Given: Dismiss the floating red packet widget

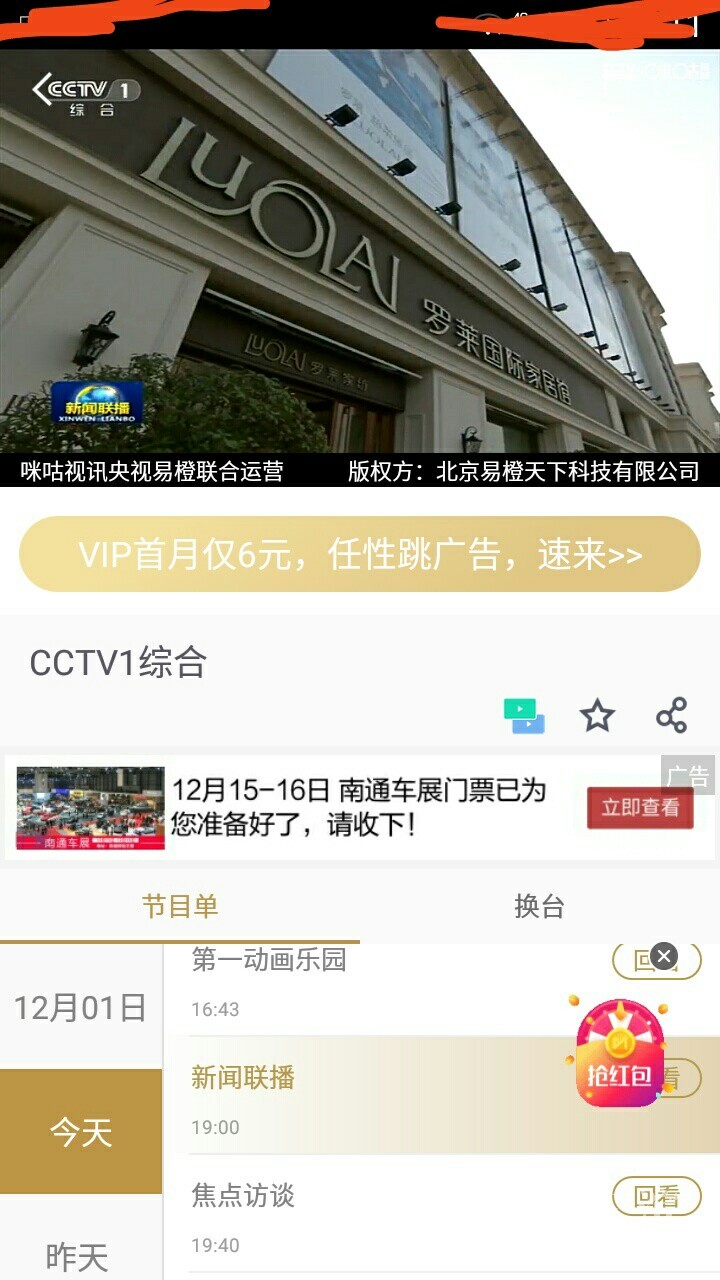Looking at the screenshot, I should 663,957.
